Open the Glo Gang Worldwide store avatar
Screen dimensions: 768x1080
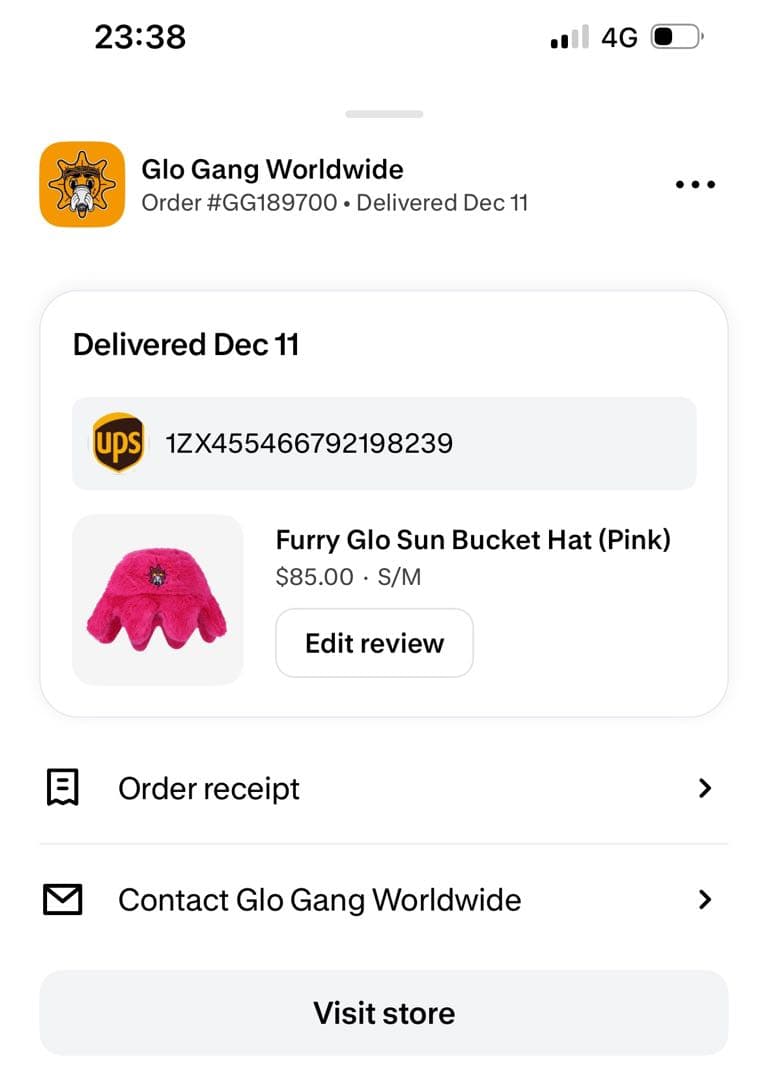(82, 184)
